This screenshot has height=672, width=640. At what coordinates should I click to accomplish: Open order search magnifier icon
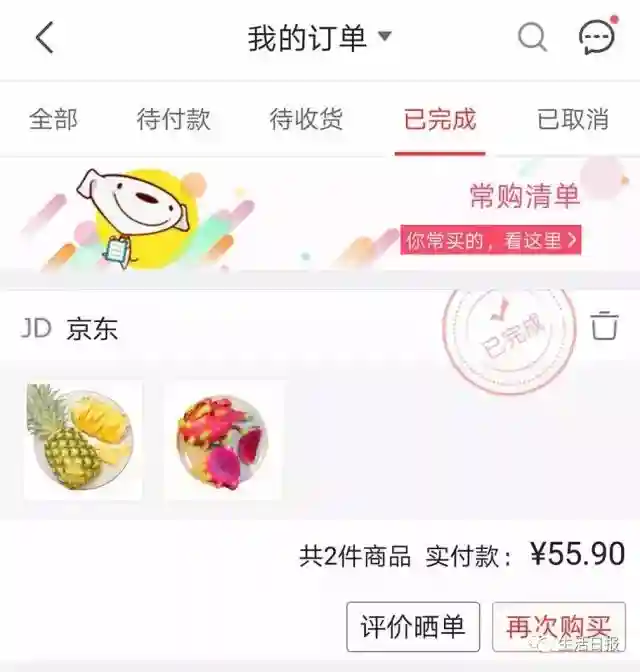click(x=532, y=38)
